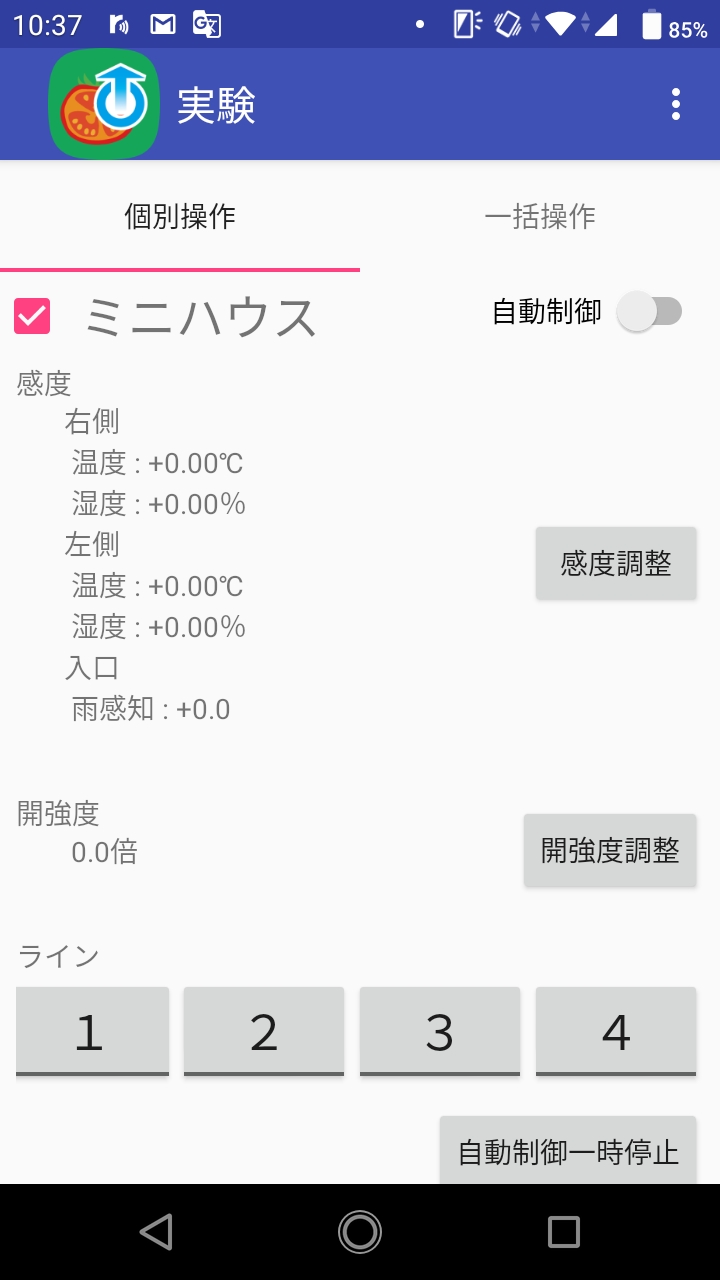Image resolution: width=720 pixels, height=1280 pixels.
Task: Turn on the 自動制御 switch
Action: [649, 312]
